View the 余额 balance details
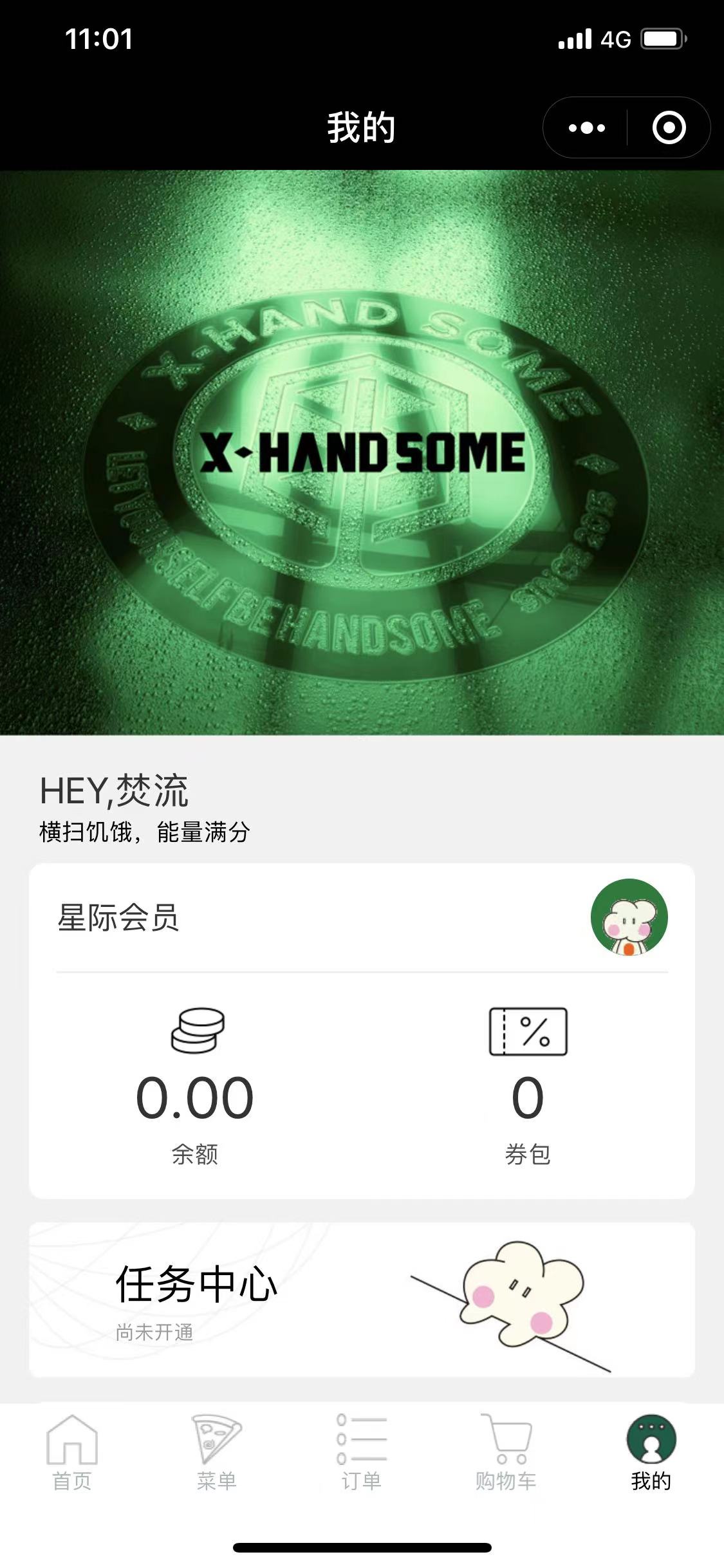Viewport: 724px width, 1568px height. click(195, 1087)
